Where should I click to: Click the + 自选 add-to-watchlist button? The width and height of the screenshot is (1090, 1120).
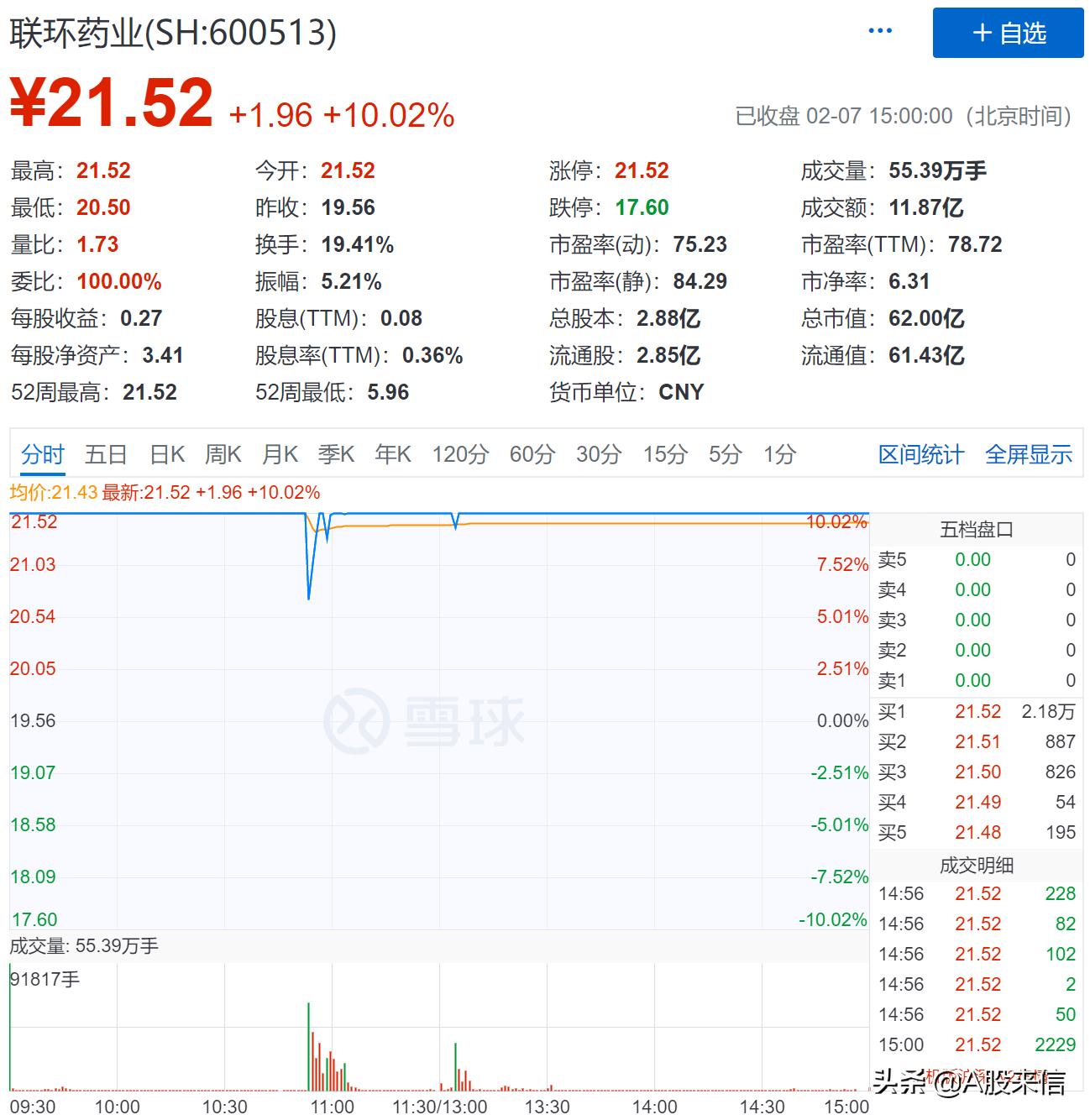(x=1008, y=33)
